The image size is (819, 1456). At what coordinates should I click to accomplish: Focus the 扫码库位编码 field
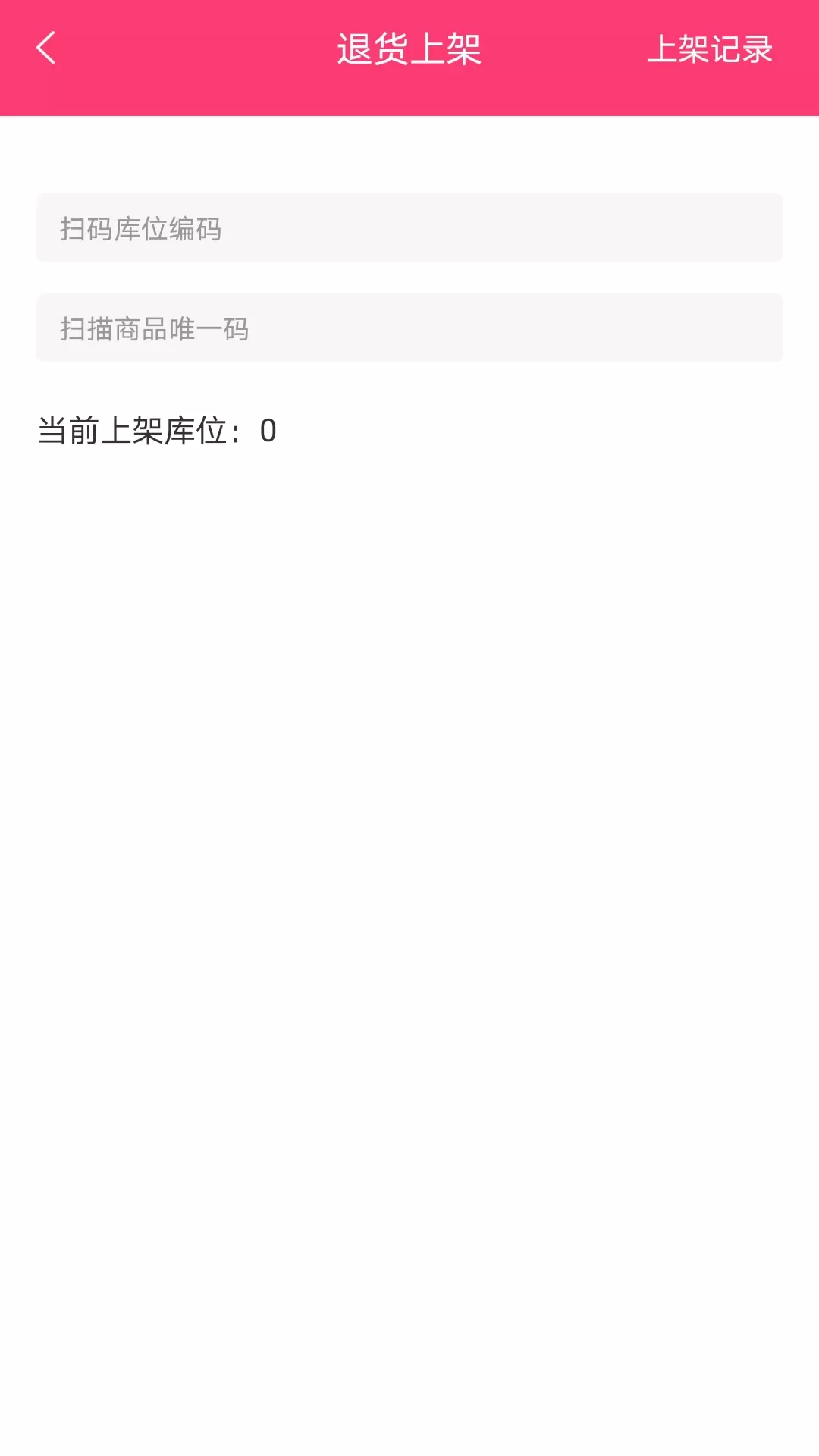coord(409,227)
